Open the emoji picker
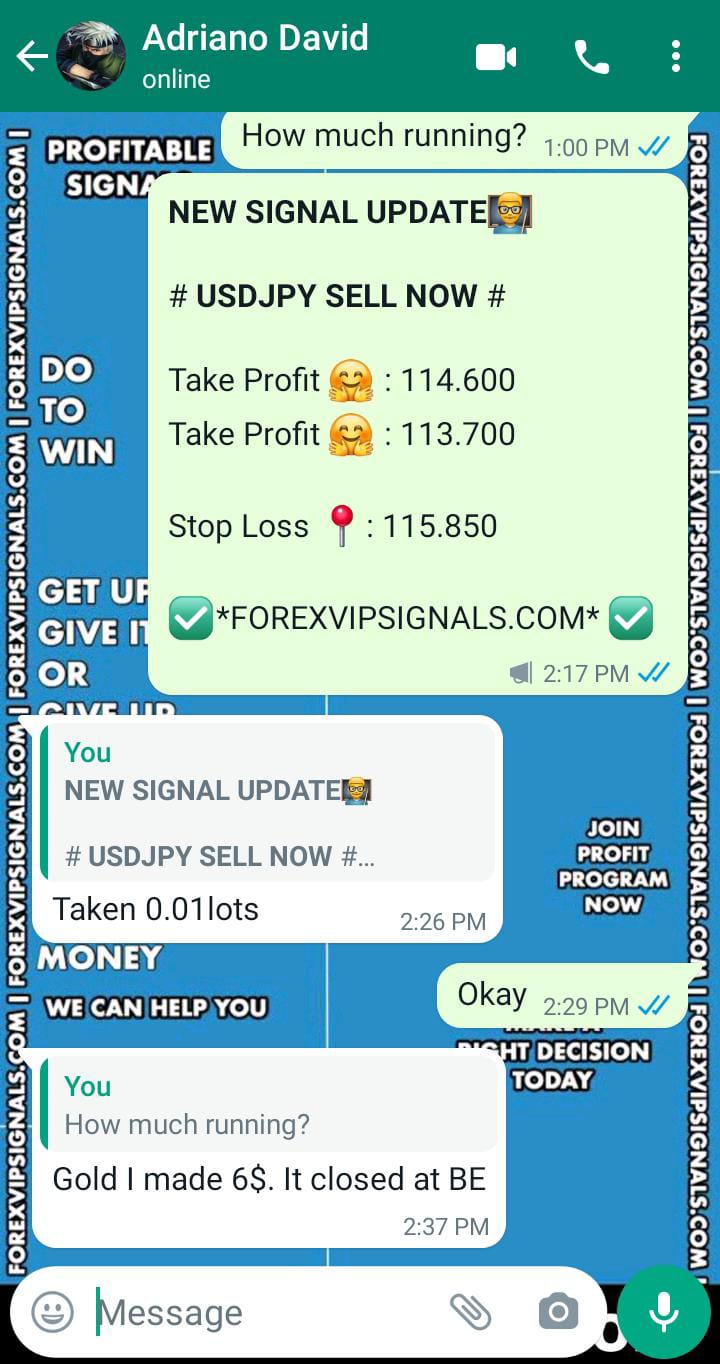The width and height of the screenshot is (720, 1364). 52,1311
